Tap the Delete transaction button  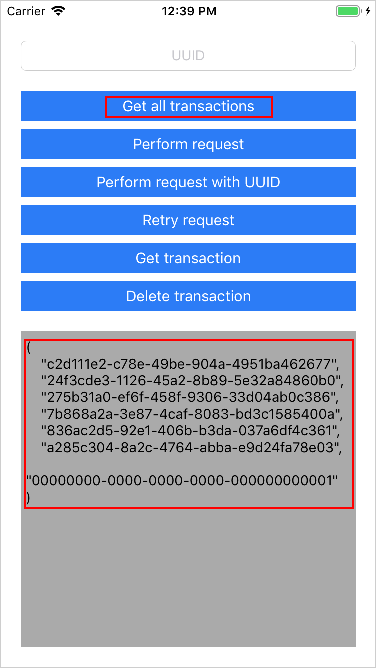coord(188,296)
